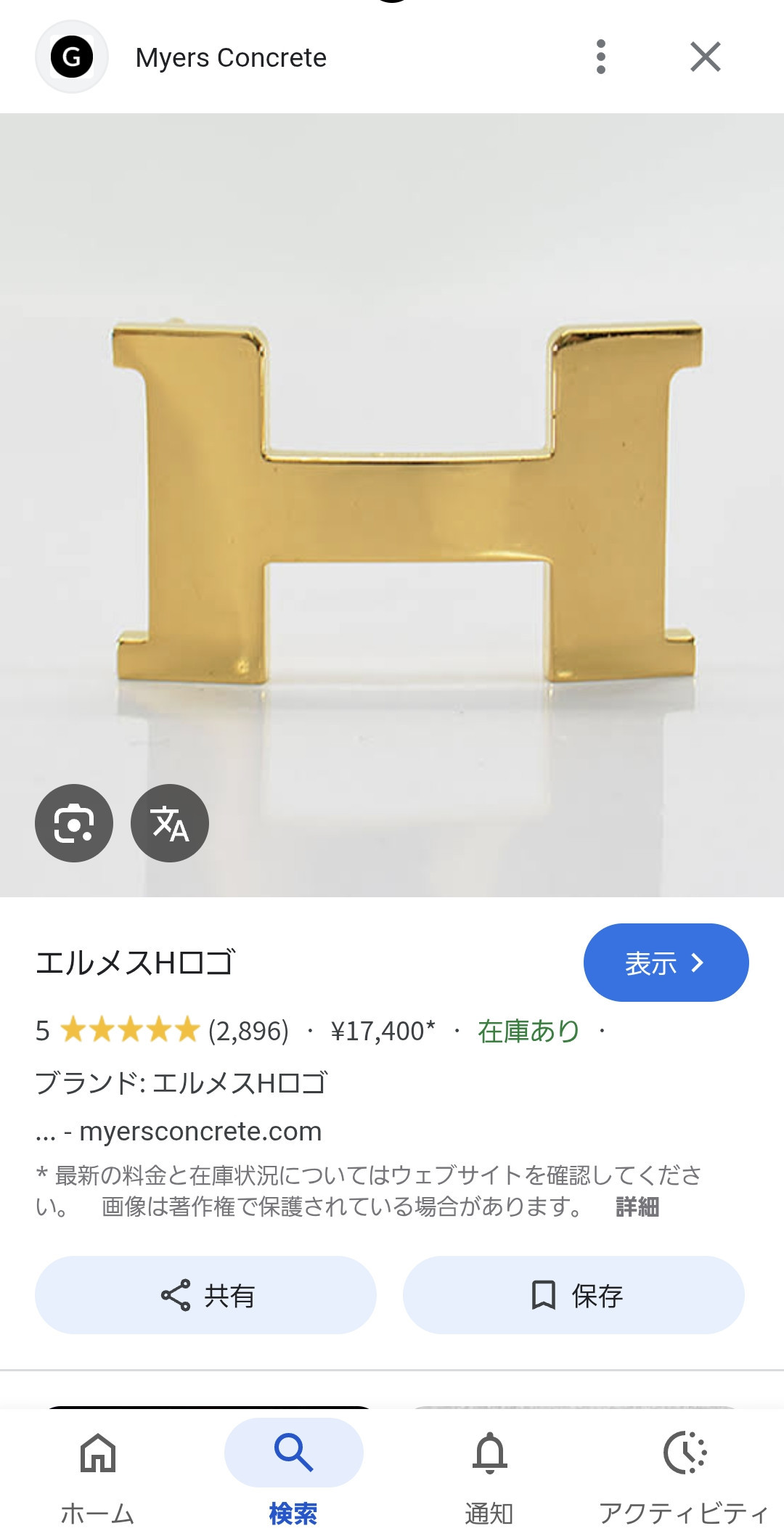Save this image with 保存 button

click(x=573, y=1295)
